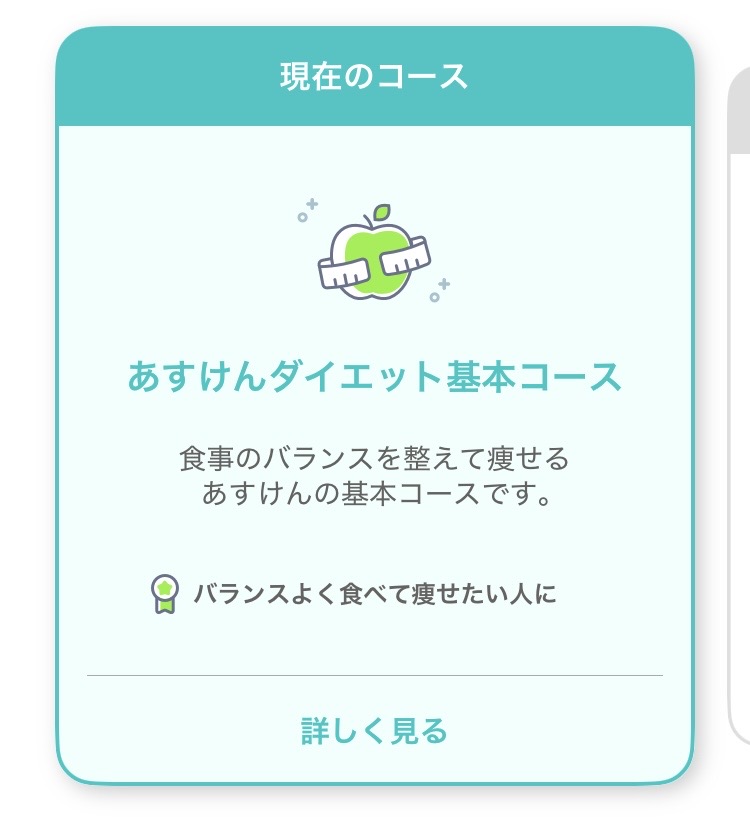Tap 詳しく見る to view course details
This screenshot has width=750, height=818.
[x=374, y=731]
